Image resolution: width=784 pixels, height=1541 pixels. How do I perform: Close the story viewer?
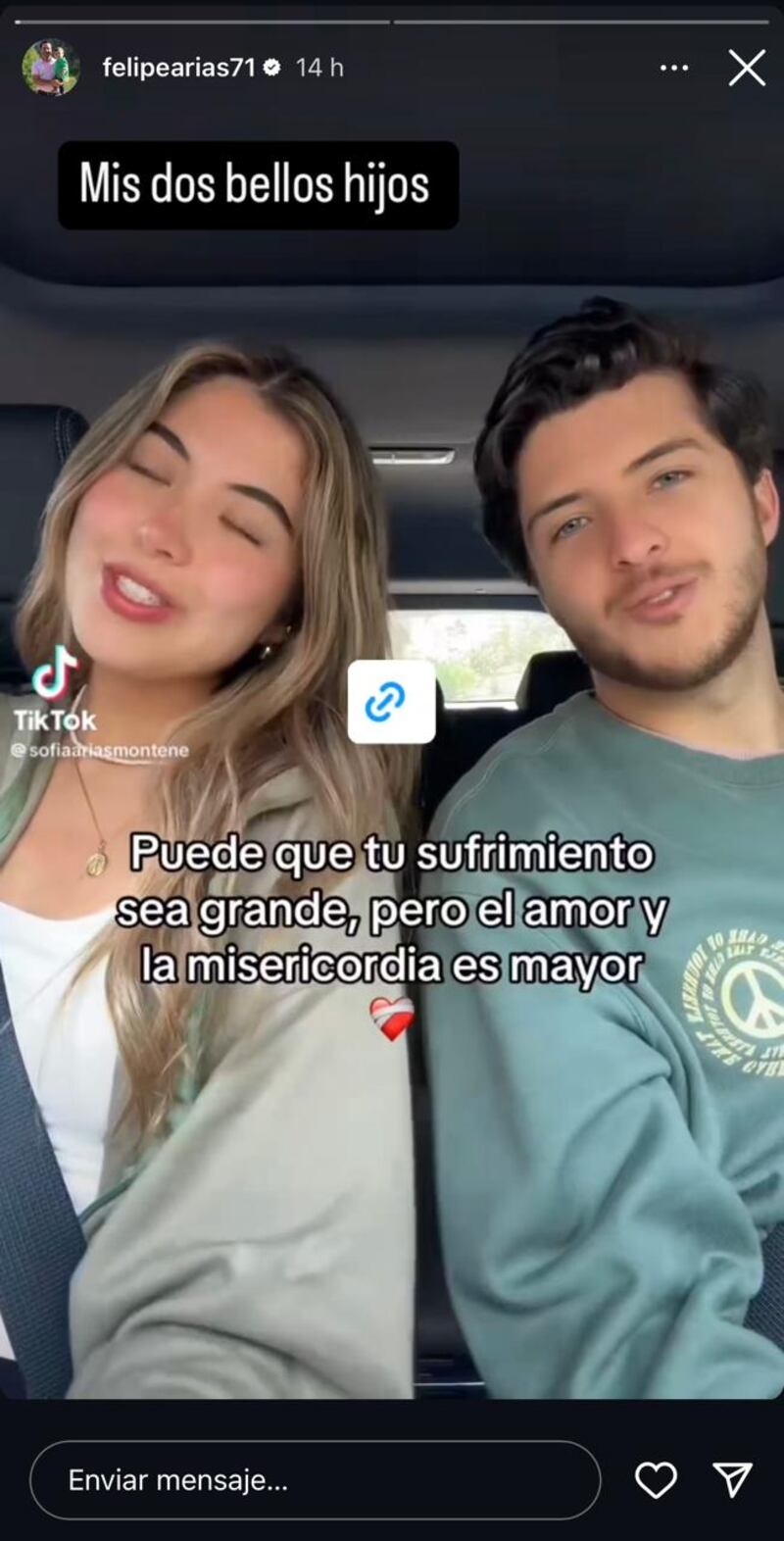[x=747, y=69]
